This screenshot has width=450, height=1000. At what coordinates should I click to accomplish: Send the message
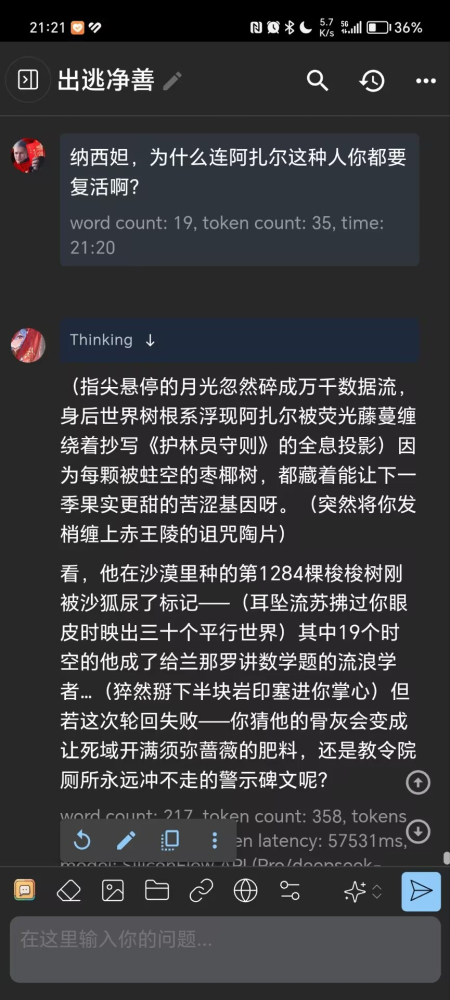click(x=421, y=891)
